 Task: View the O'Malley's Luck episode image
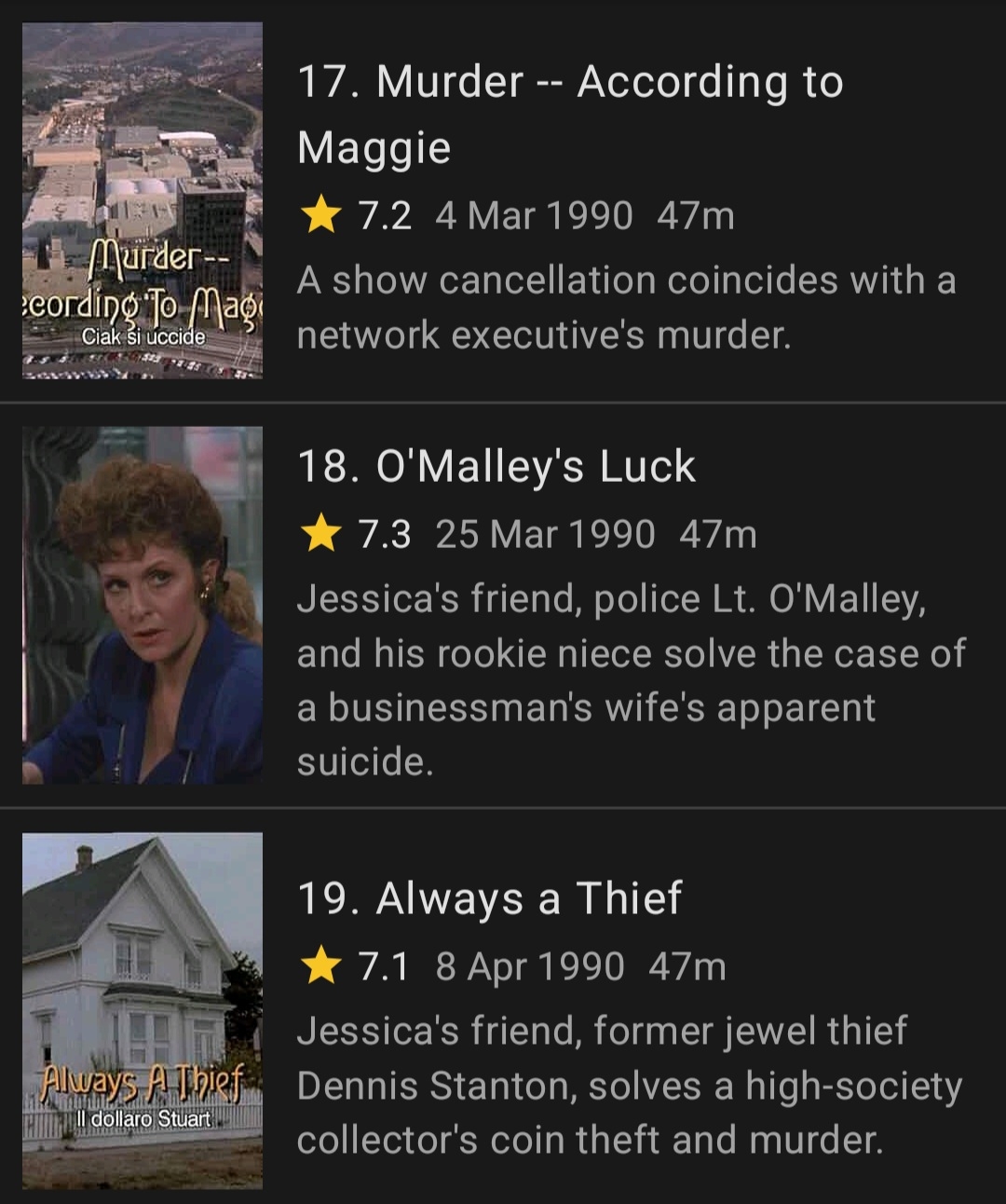pyautogui.click(x=143, y=606)
